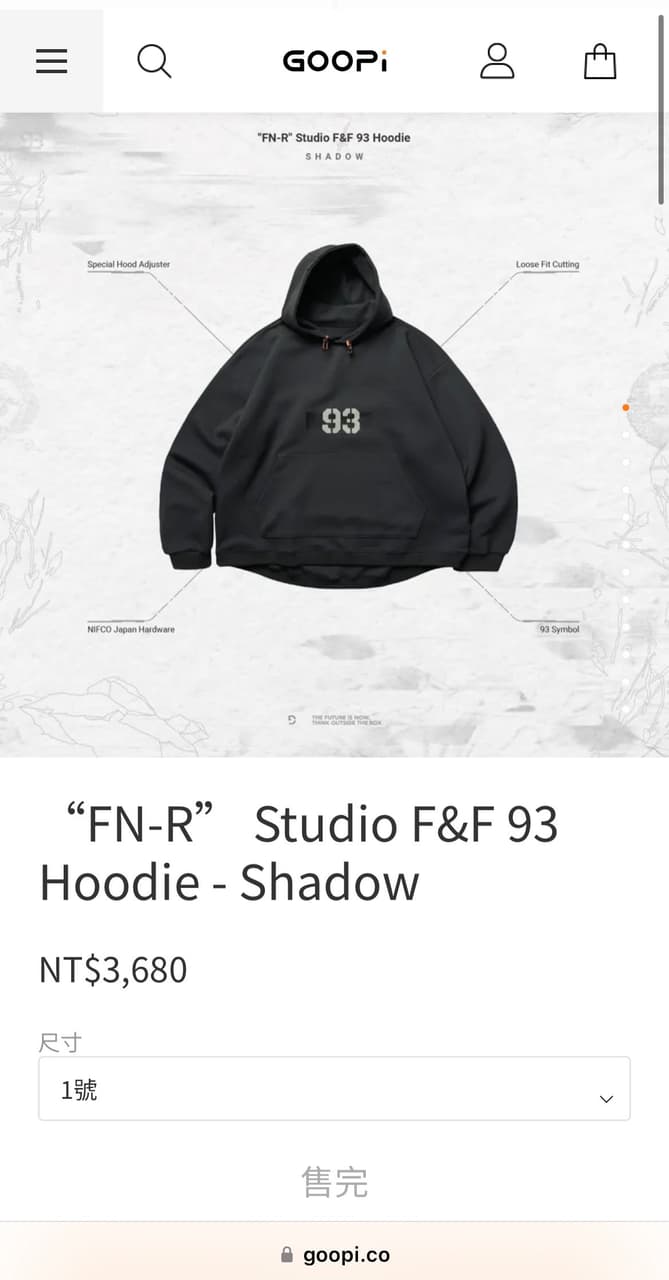Screen dimensions: 669x1280
Task: Open the search icon
Action: (154, 61)
